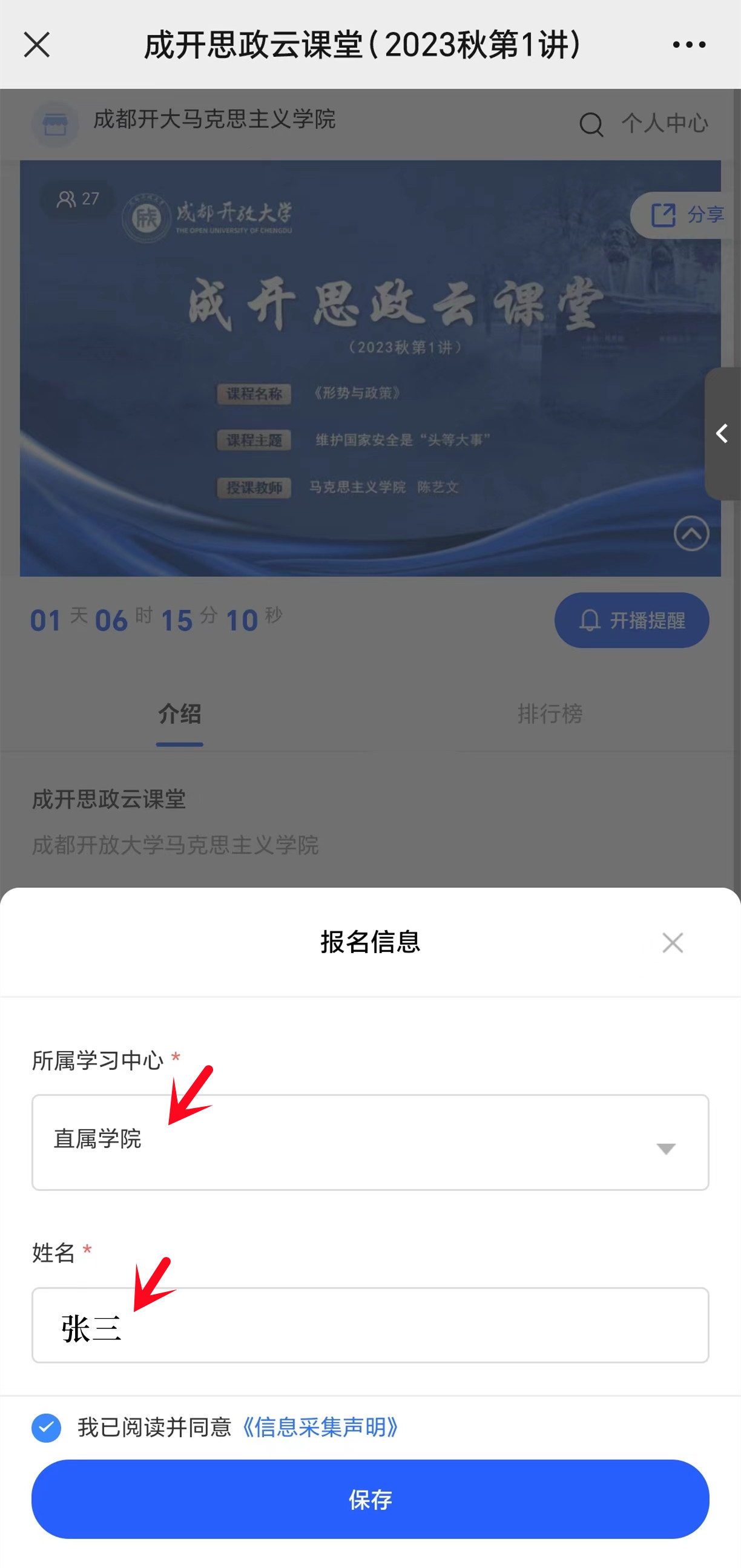Save registration with 保存 button

369,1499
